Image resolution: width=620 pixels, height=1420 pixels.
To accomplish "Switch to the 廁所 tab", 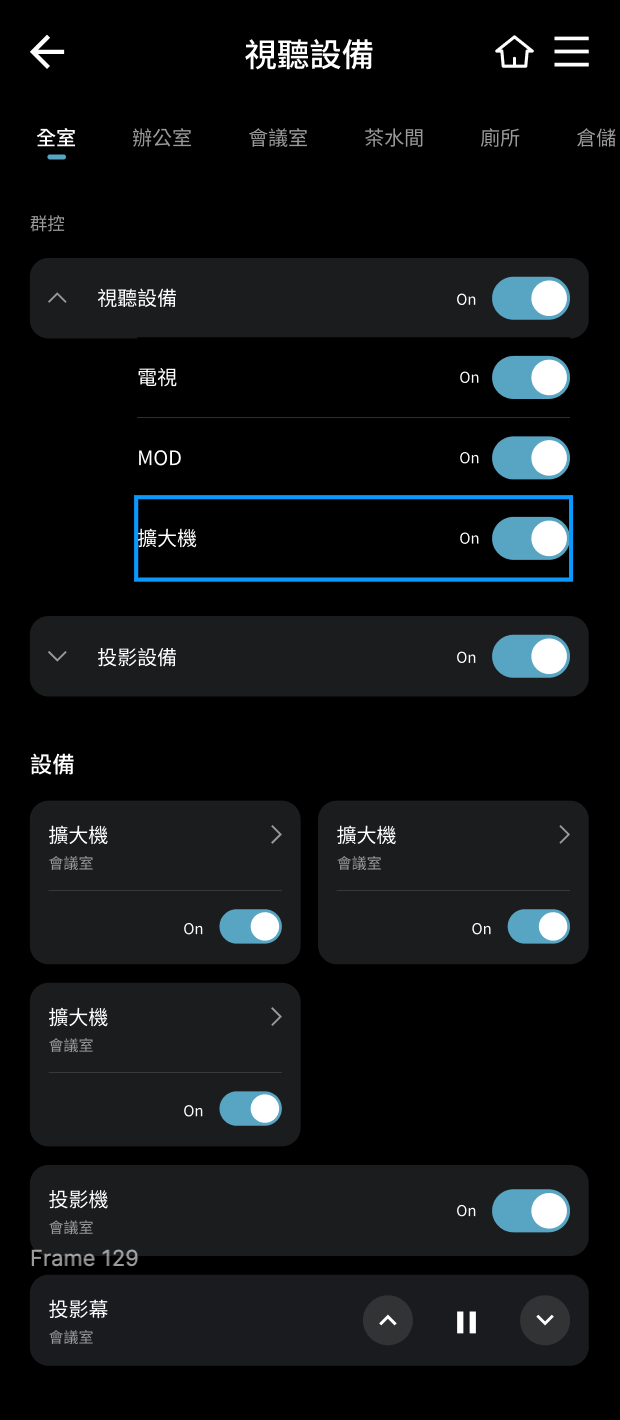I will point(500,138).
